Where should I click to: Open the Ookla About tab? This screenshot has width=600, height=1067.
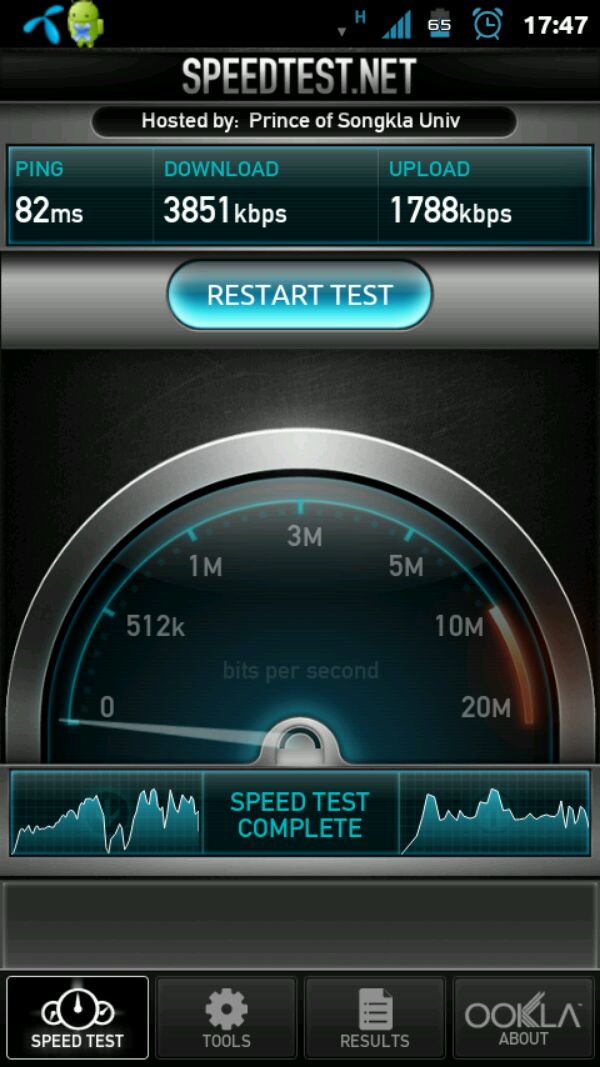[523, 1018]
